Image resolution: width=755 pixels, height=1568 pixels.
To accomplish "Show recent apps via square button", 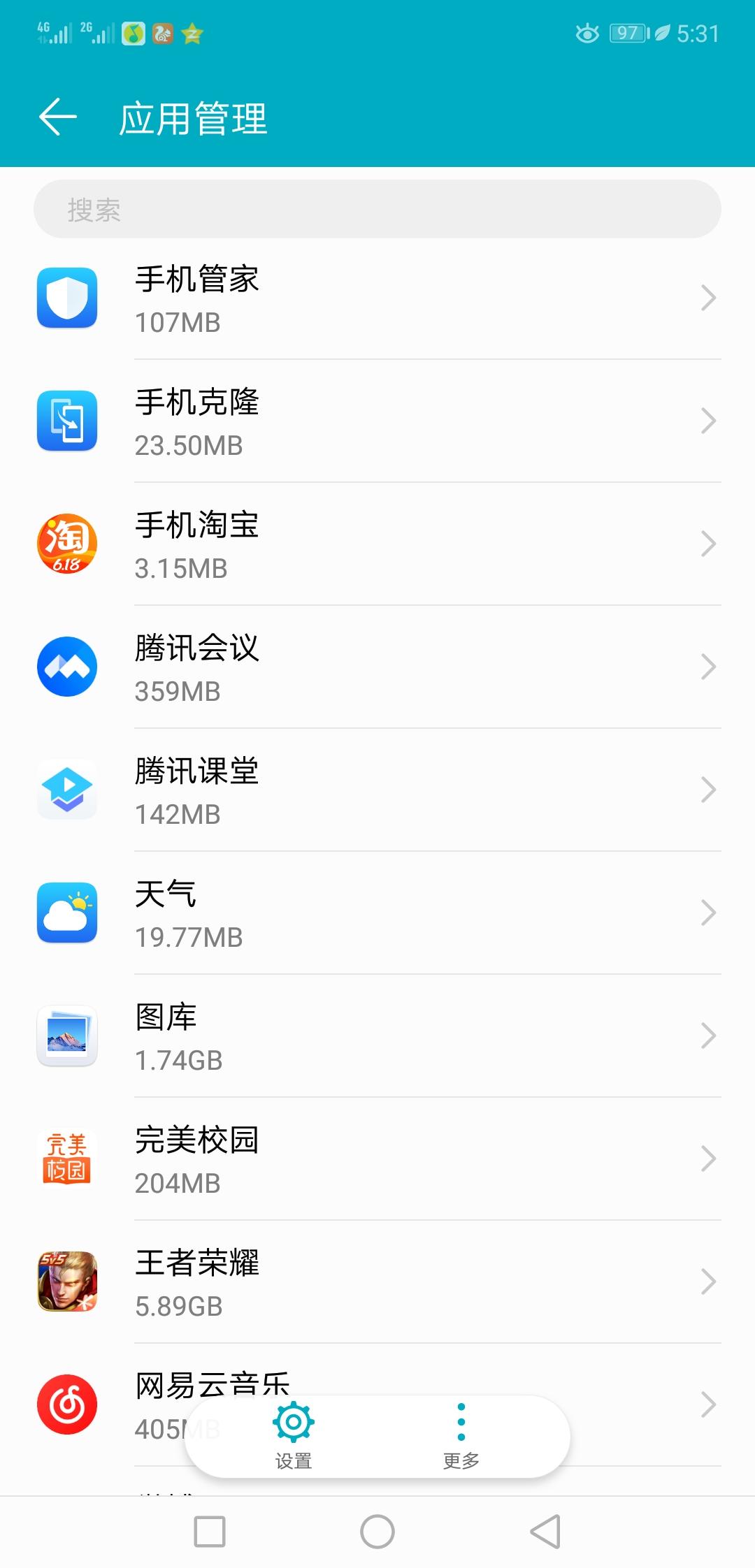I will [x=210, y=1532].
